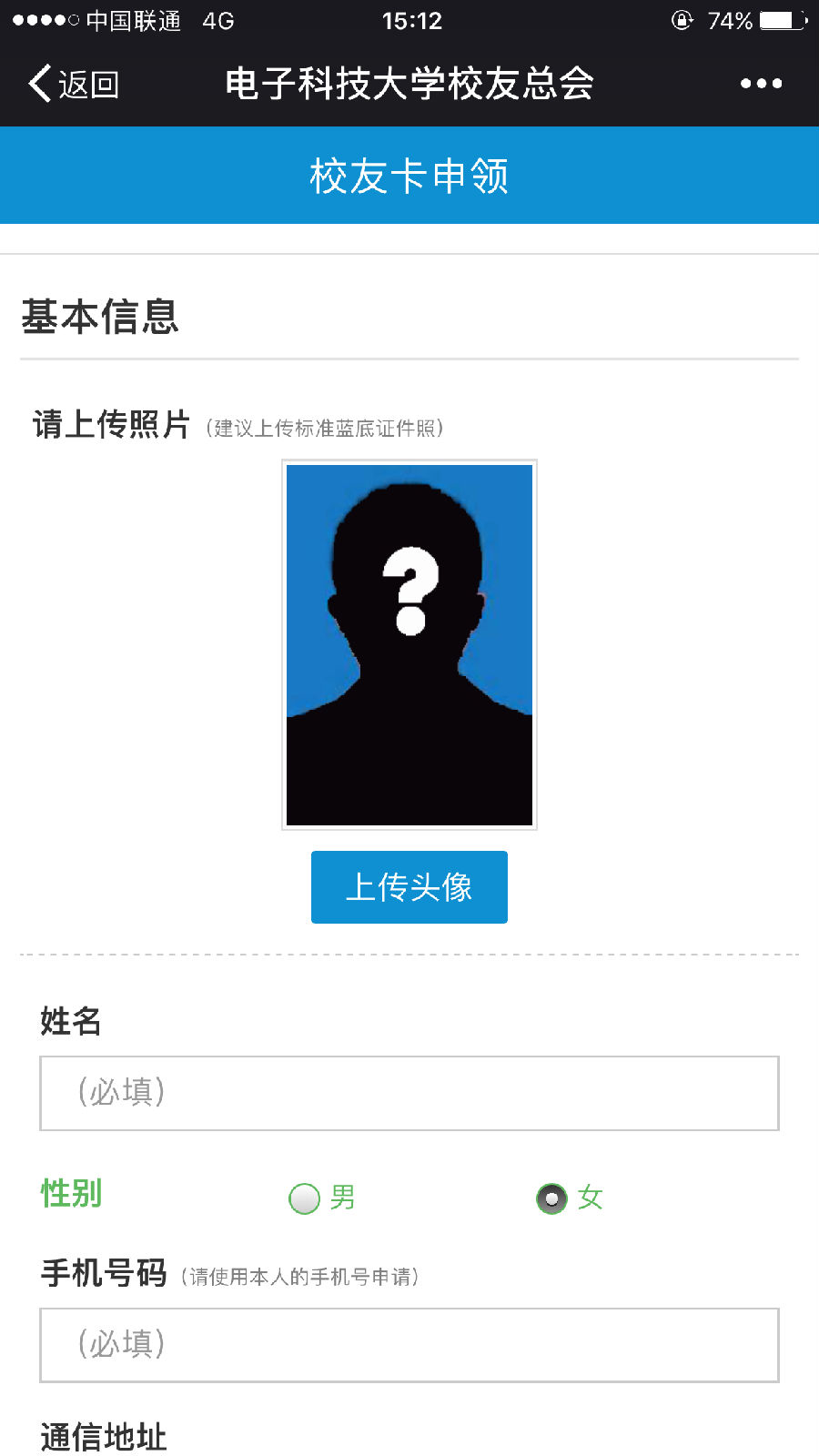Focus the 手机号码 phone number field
The image size is (819, 1456).
pos(409,1345)
